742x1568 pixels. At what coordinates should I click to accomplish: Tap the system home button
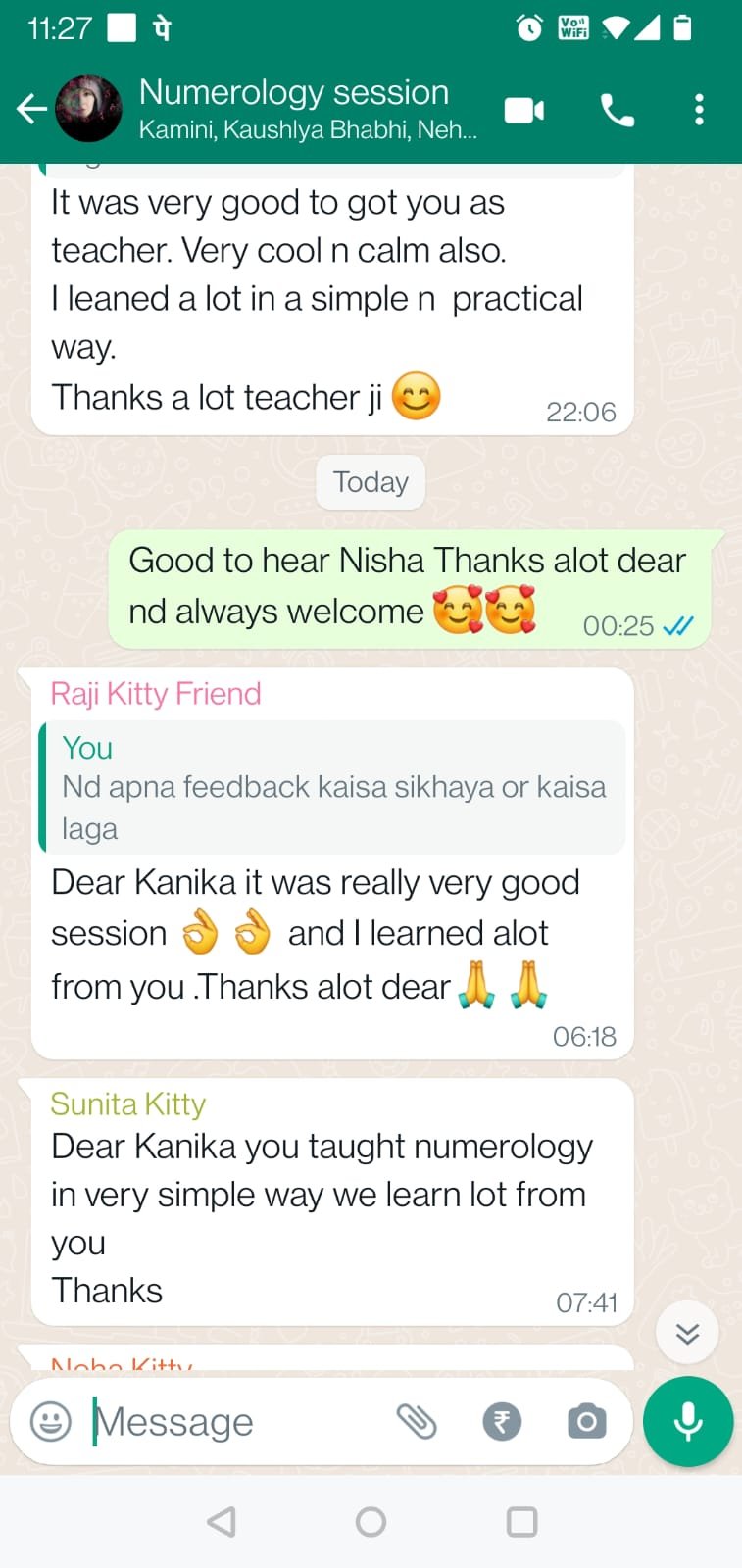(371, 1522)
